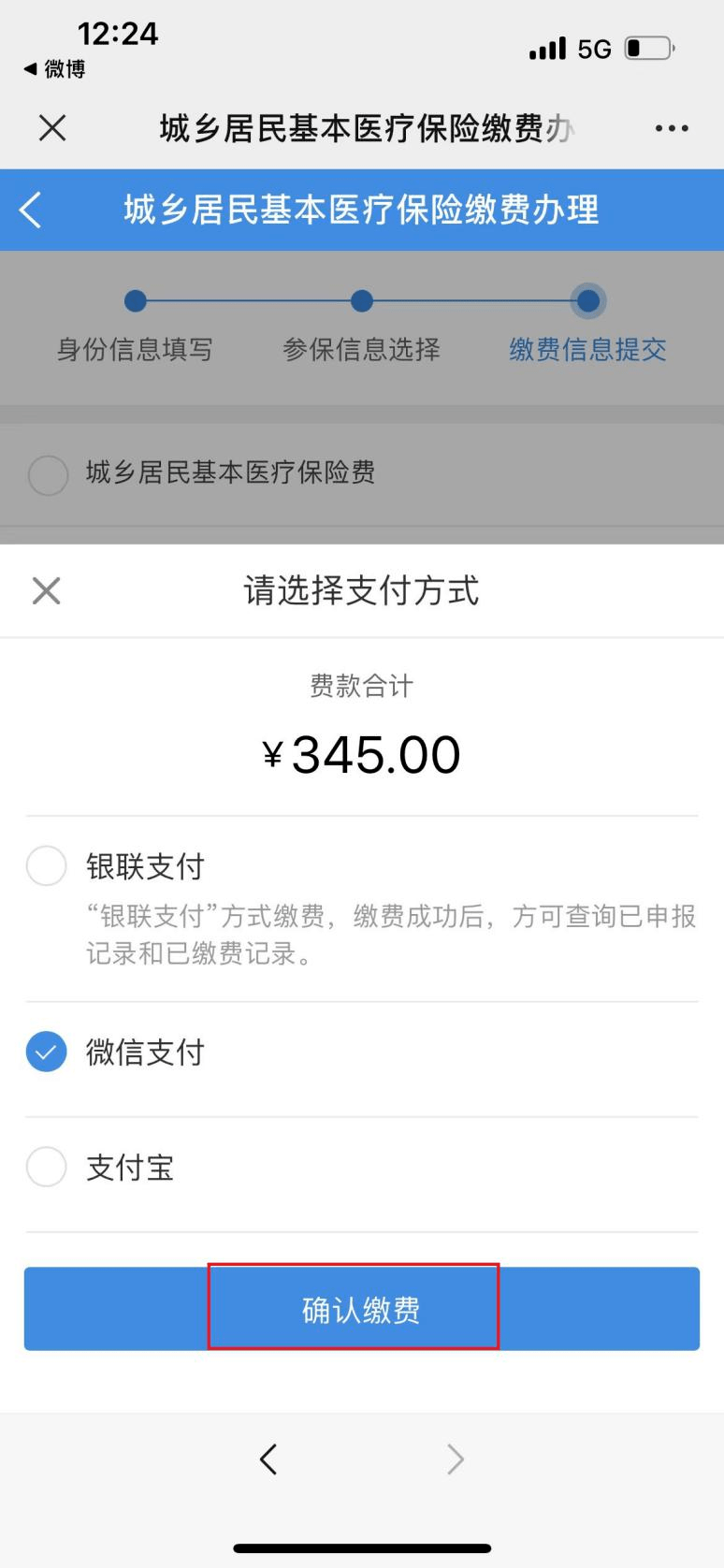Select 支付宝 as payment method
The width and height of the screenshot is (724, 1568).
pyautogui.click(x=47, y=1168)
